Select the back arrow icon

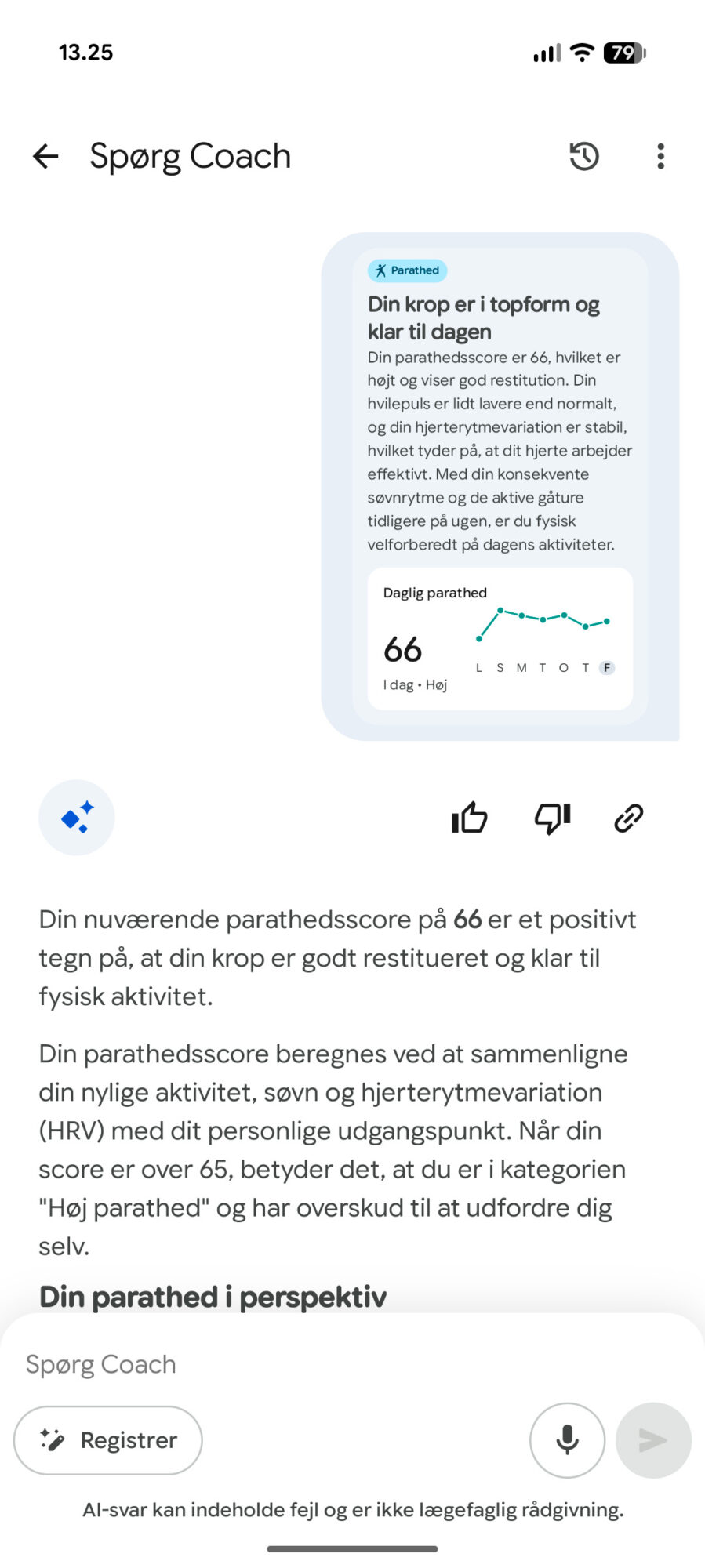pos(45,156)
